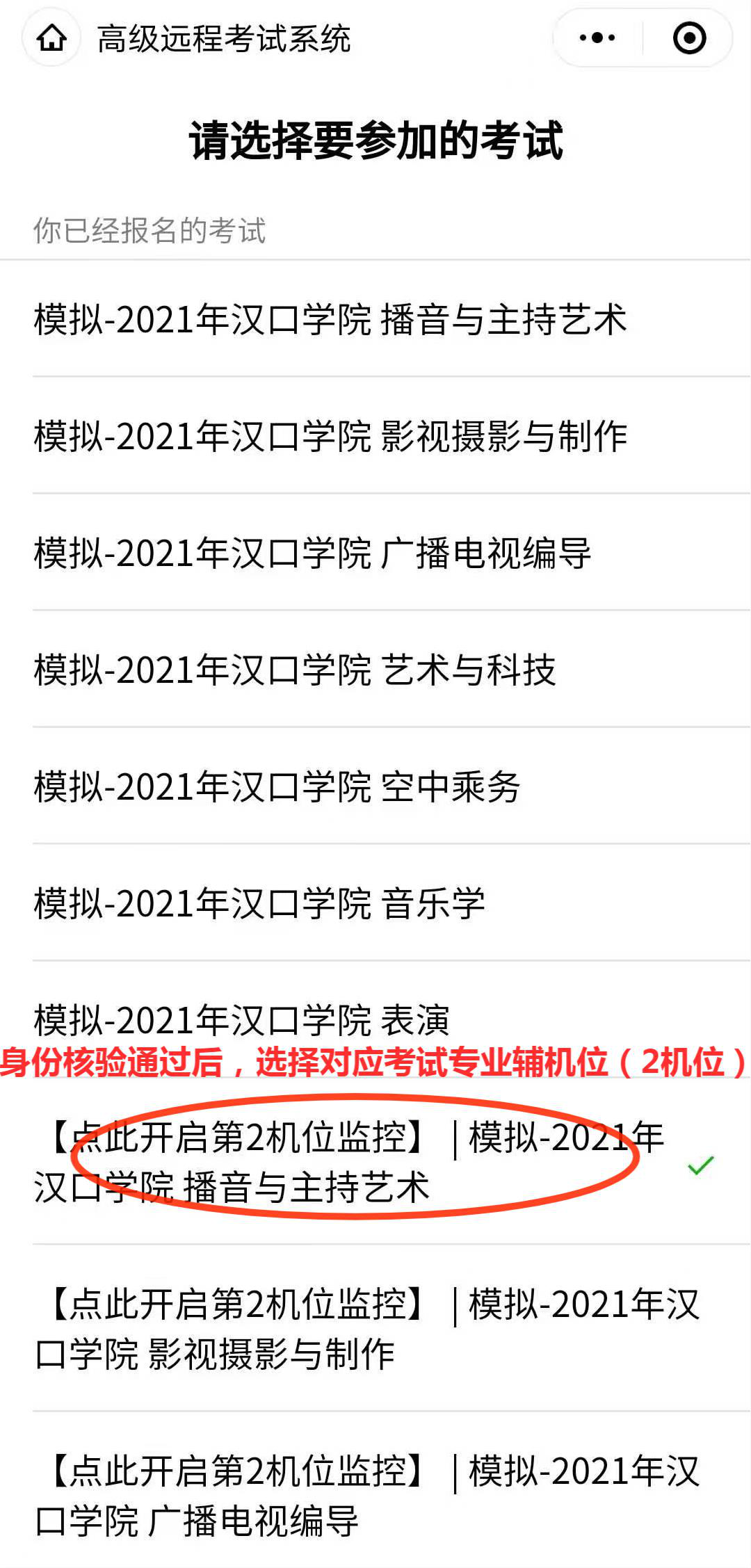Select the 艺术与科技 exam row
The height and width of the screenshot is (1568, 751).
[x=296, y=670]
